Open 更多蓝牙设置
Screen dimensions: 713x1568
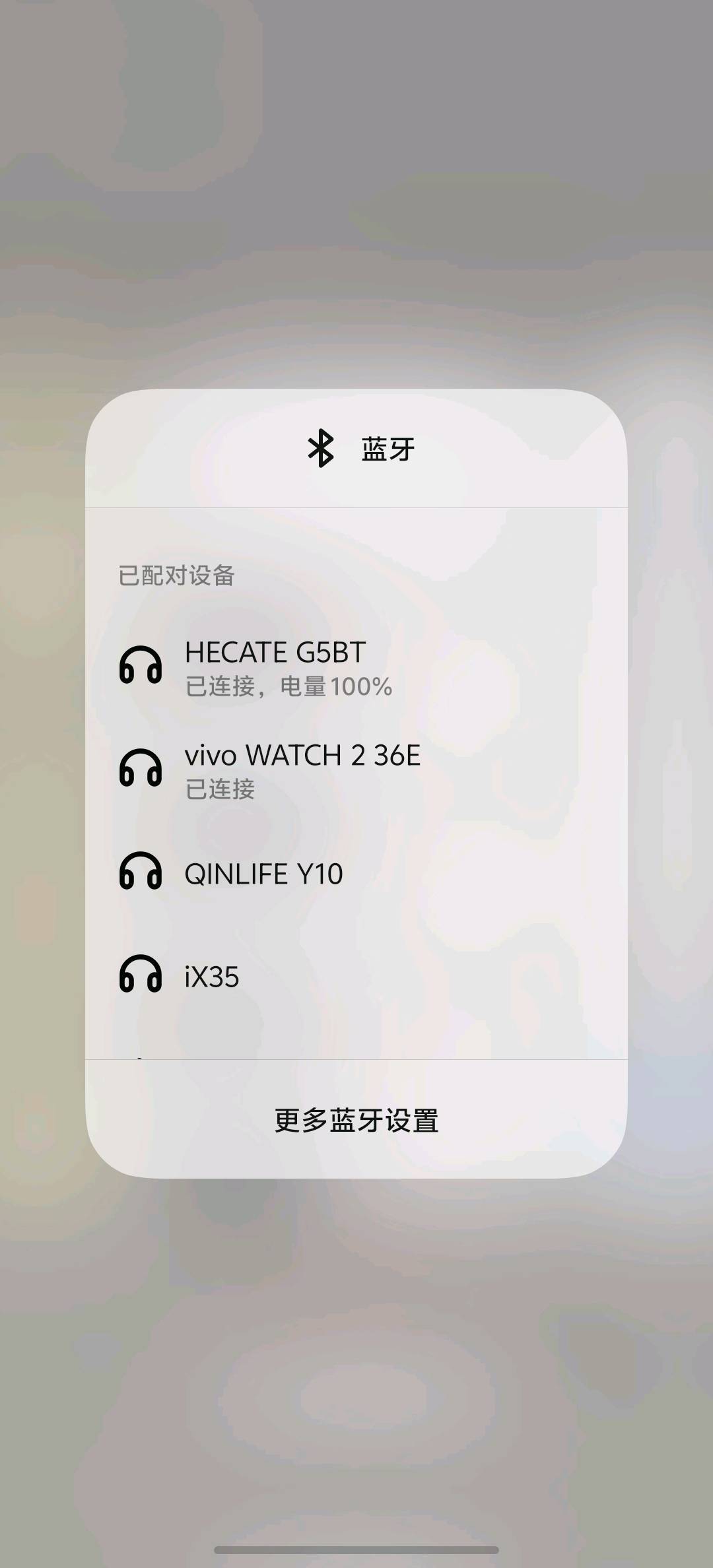click(x=356, y=1121)
